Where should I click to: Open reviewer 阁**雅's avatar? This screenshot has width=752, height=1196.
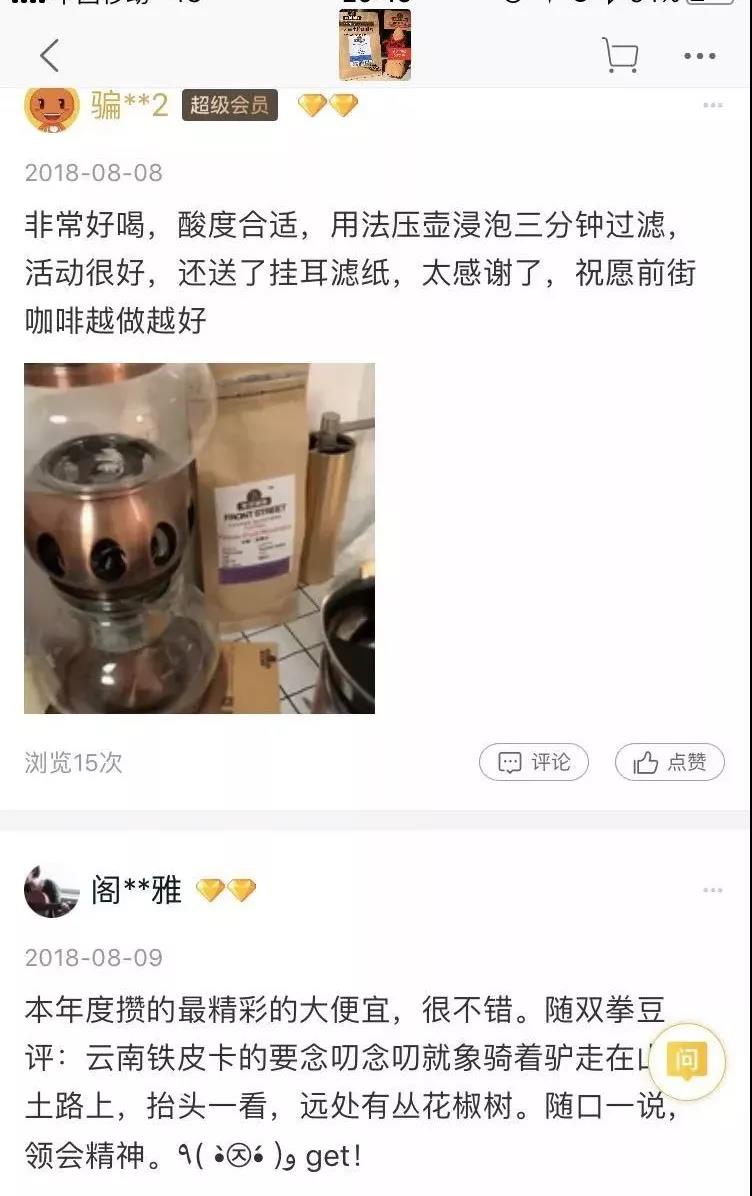51,891
